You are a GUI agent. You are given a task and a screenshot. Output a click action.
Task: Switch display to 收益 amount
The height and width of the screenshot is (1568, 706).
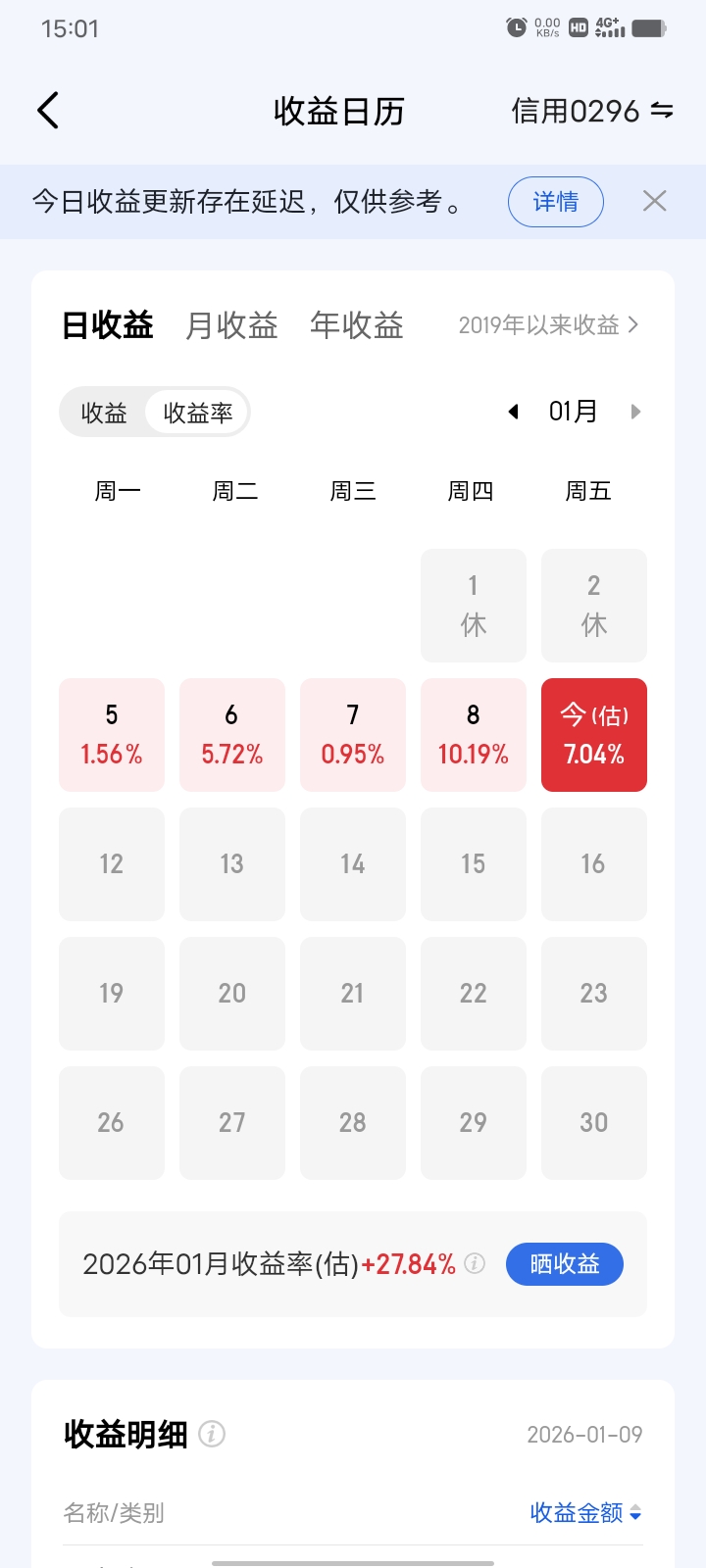(104, 413)
